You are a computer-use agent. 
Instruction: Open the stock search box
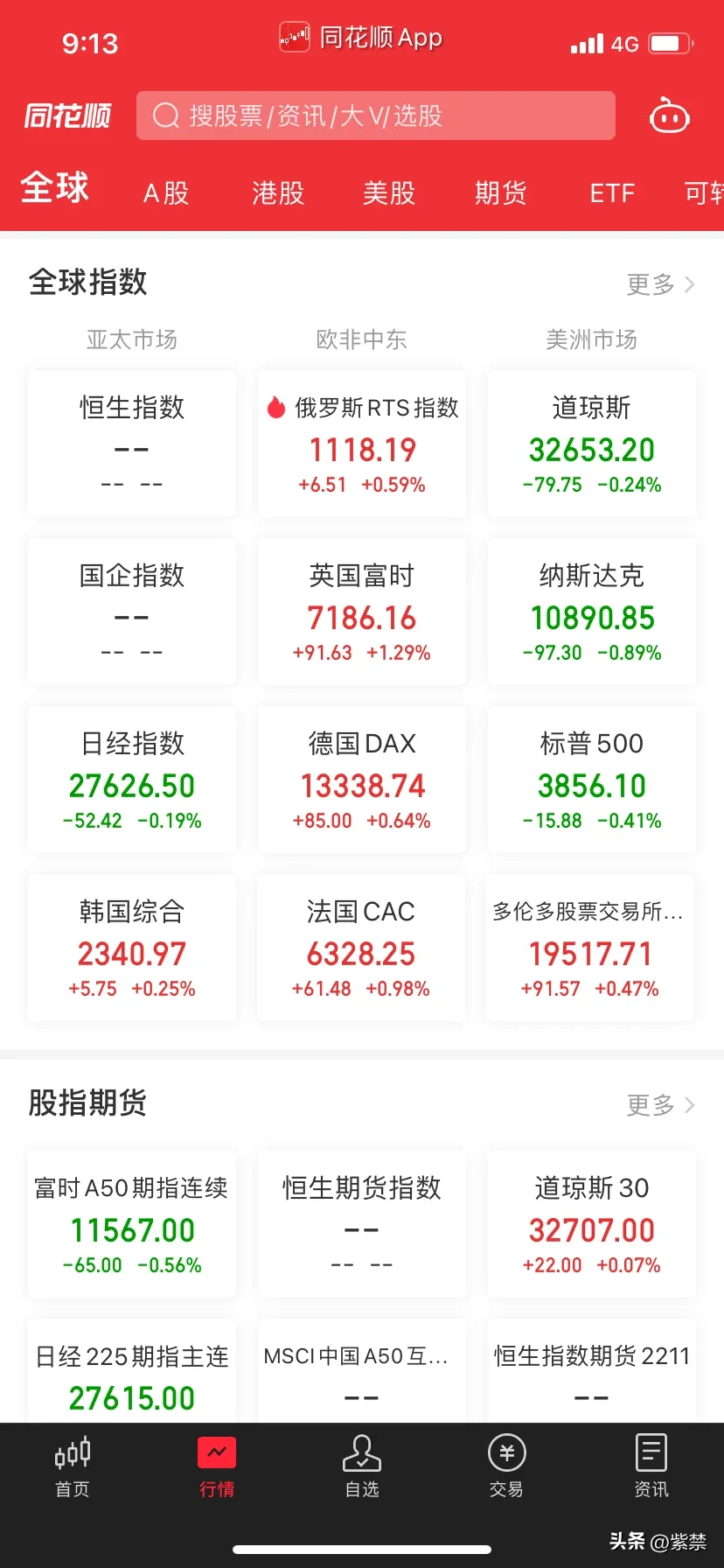376,115
